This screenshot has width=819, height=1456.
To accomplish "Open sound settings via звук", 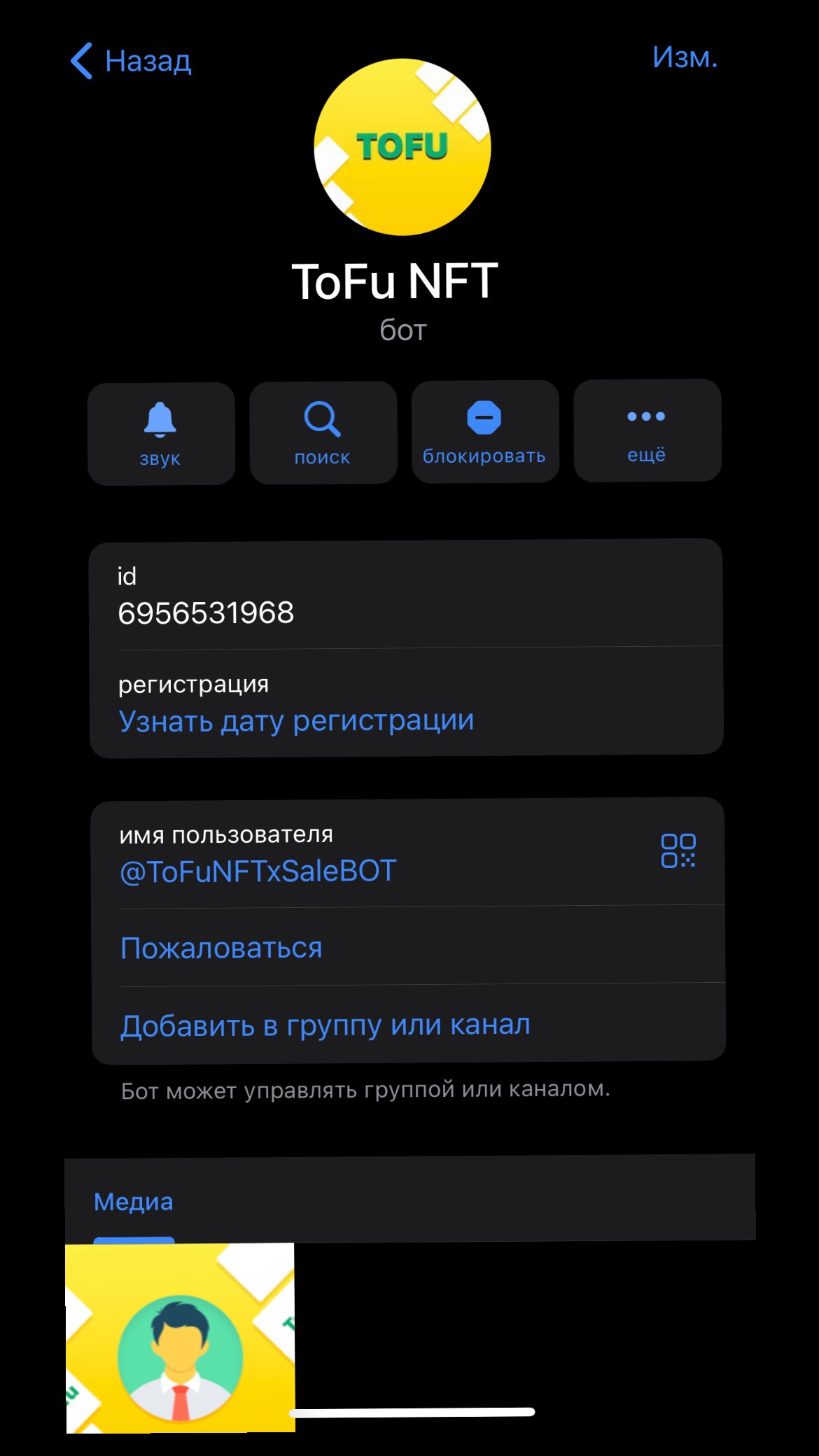I will coord(161,434).
